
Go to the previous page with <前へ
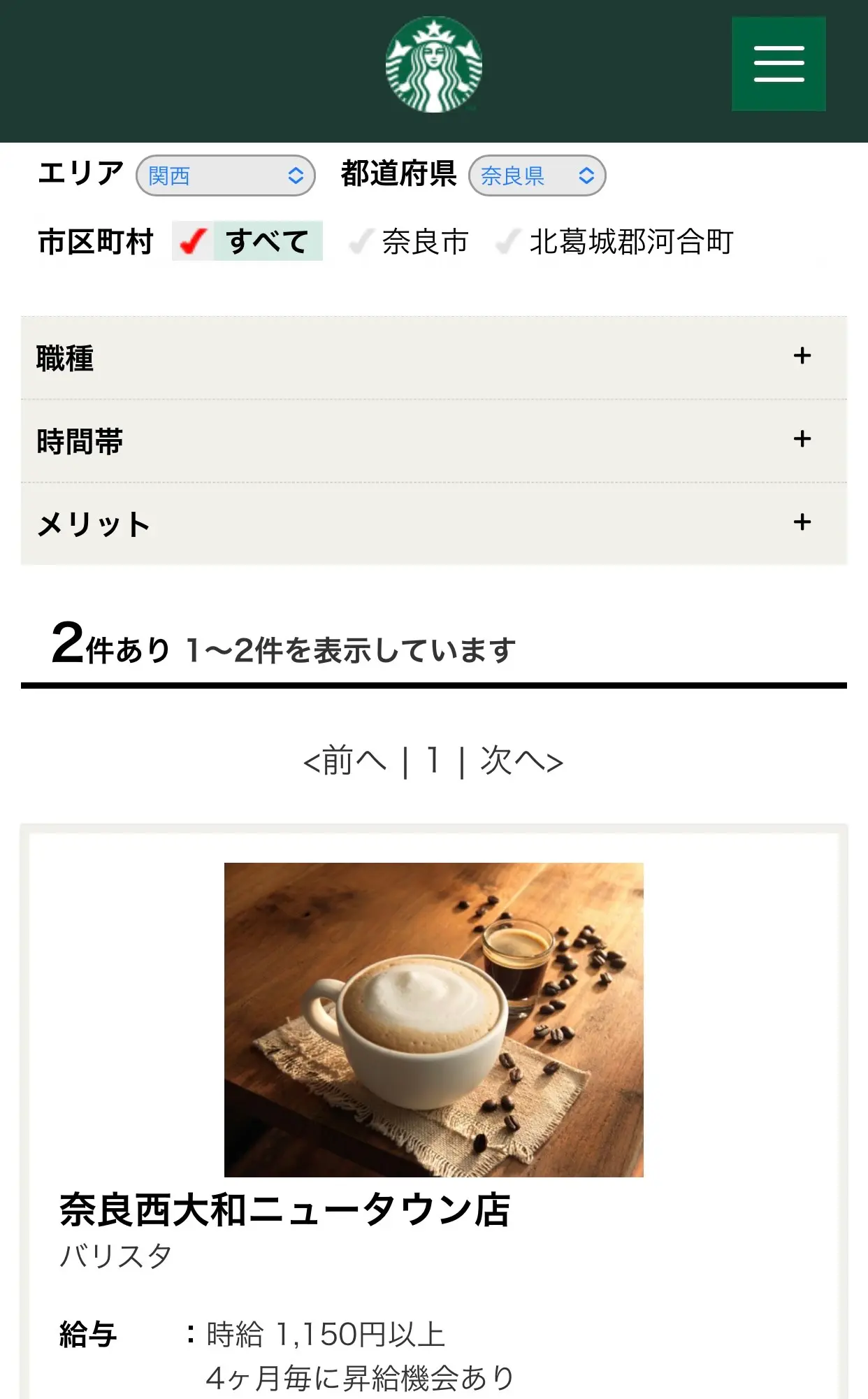[345, 761]
